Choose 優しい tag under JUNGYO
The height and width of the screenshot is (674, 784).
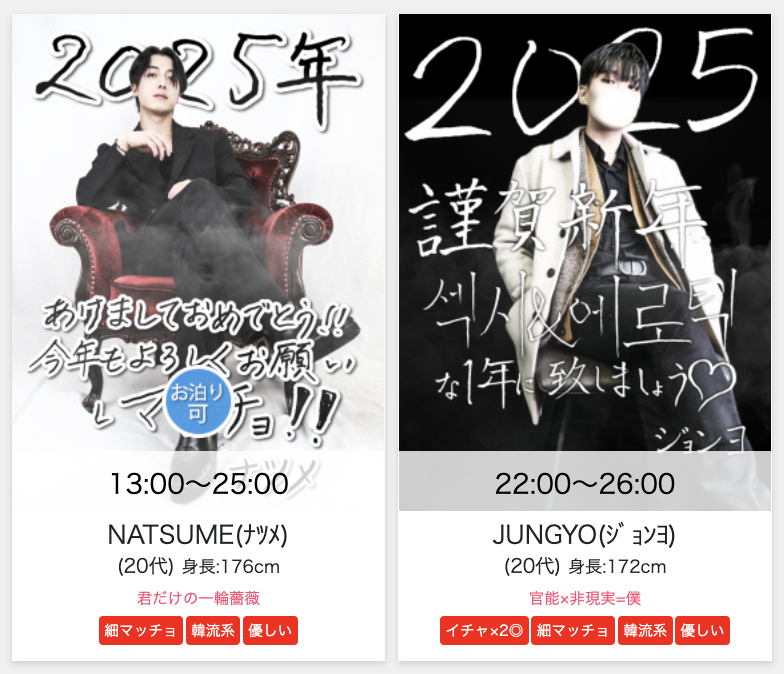click(x=704, y=631)
